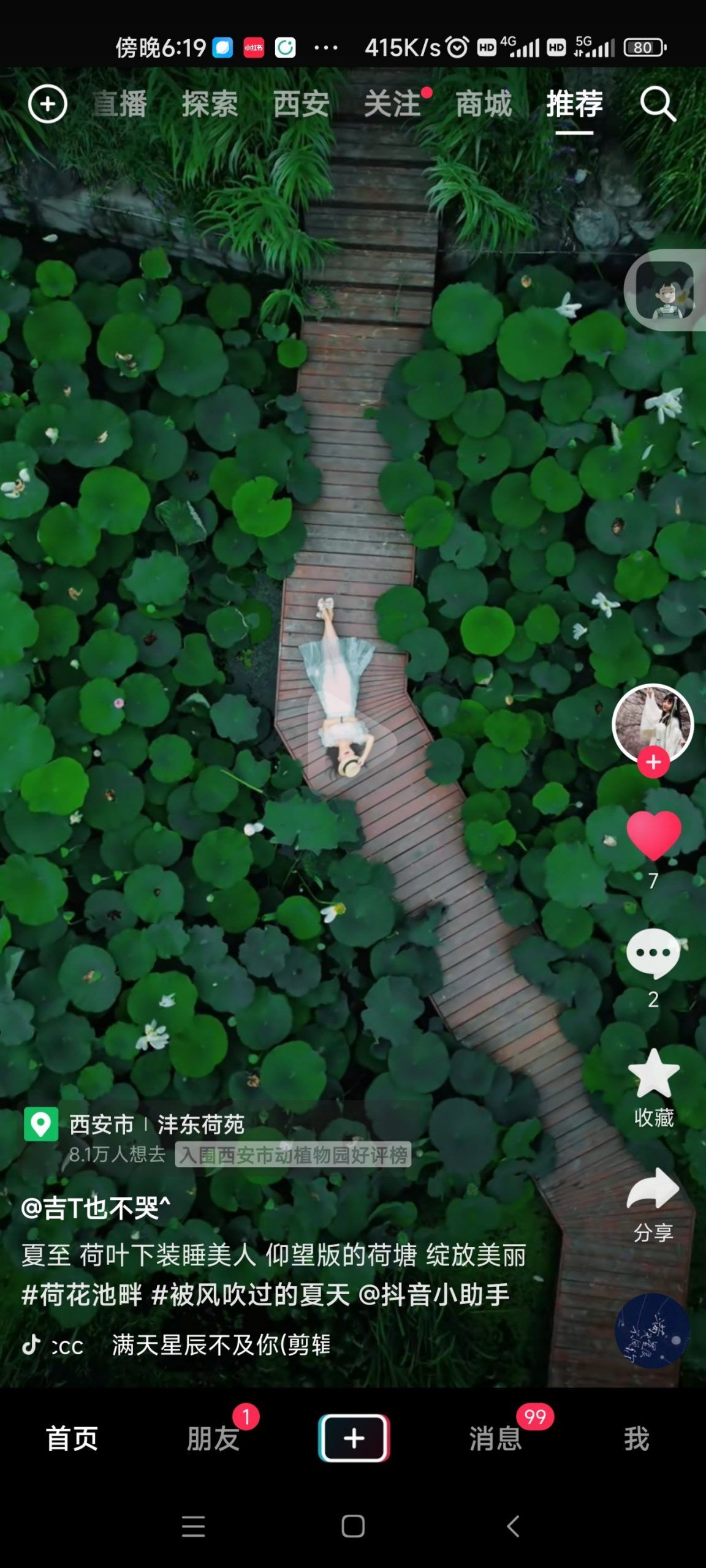Go to the 朋友 tab
Image resolution: width=706 pixels, height=1568 pixels.
coord(213,1438)
